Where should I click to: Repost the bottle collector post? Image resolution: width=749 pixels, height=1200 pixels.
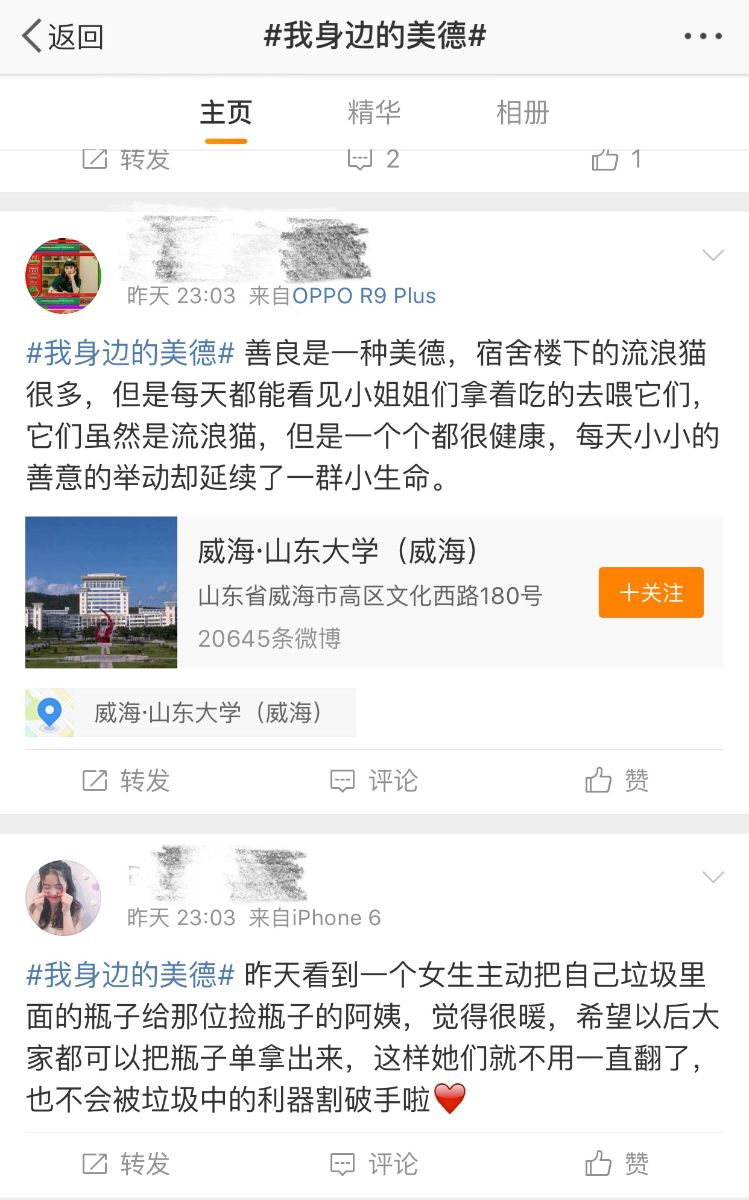pyautogui.click(x=126, y=1163)
